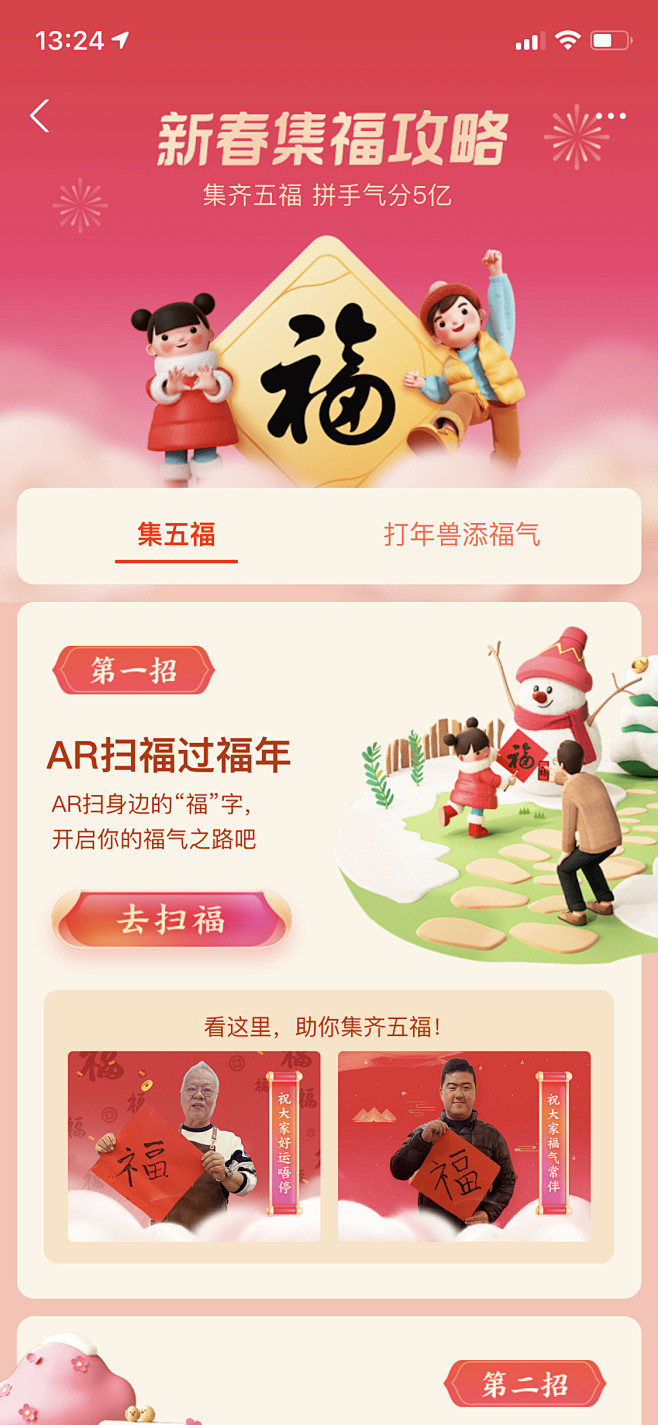
Task: Go back using the top-left arrow
Action: [x=40, y=116]
